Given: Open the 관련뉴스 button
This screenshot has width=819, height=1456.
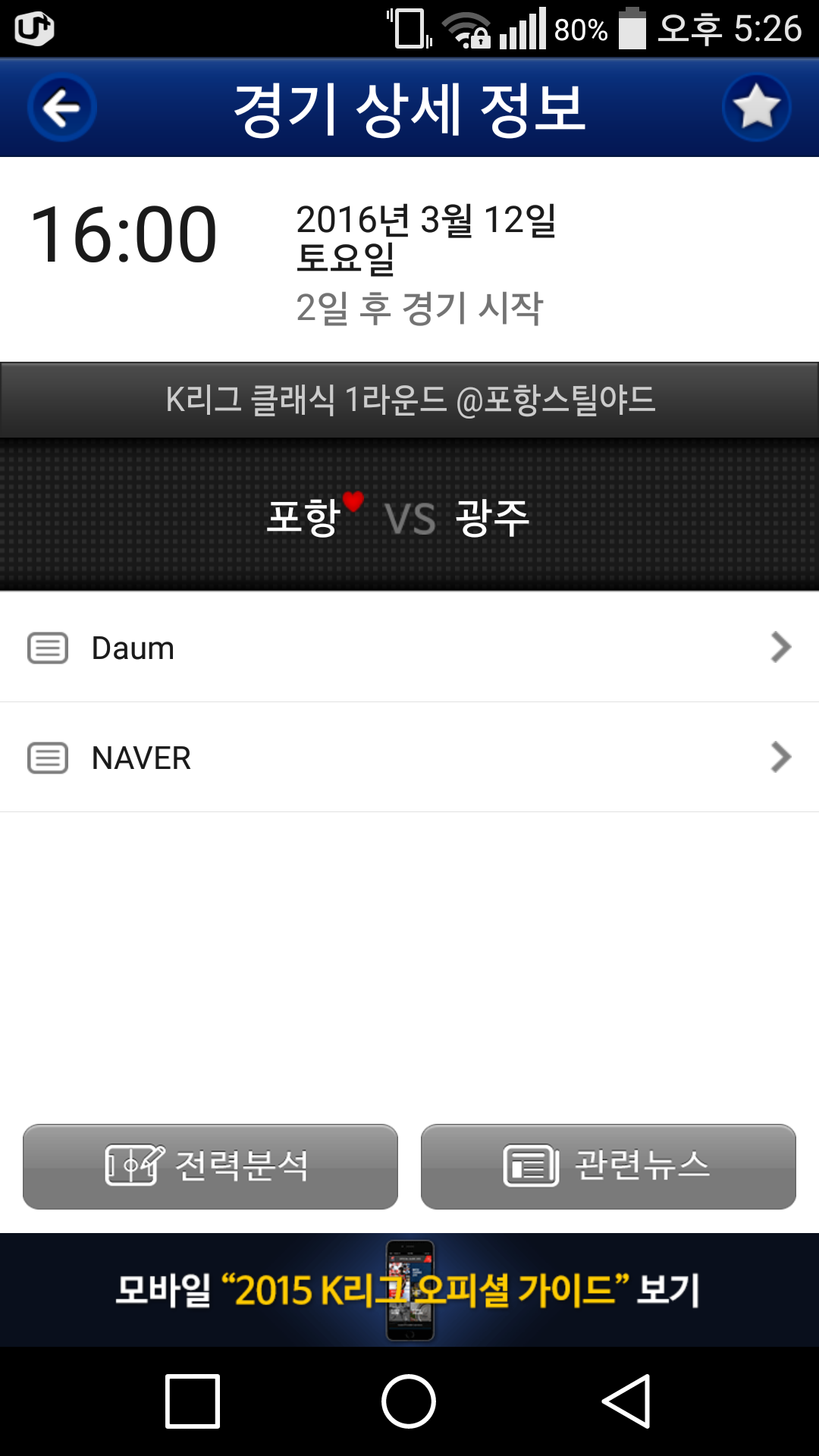Looking at the screenshot, I should [608, 1166].
